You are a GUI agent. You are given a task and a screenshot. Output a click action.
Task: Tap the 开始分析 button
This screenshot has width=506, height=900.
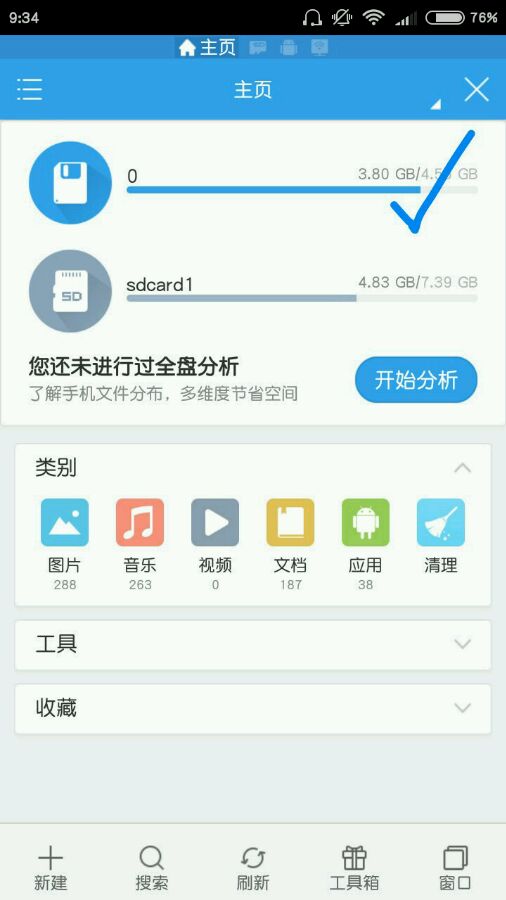click(x=416, y=380)
